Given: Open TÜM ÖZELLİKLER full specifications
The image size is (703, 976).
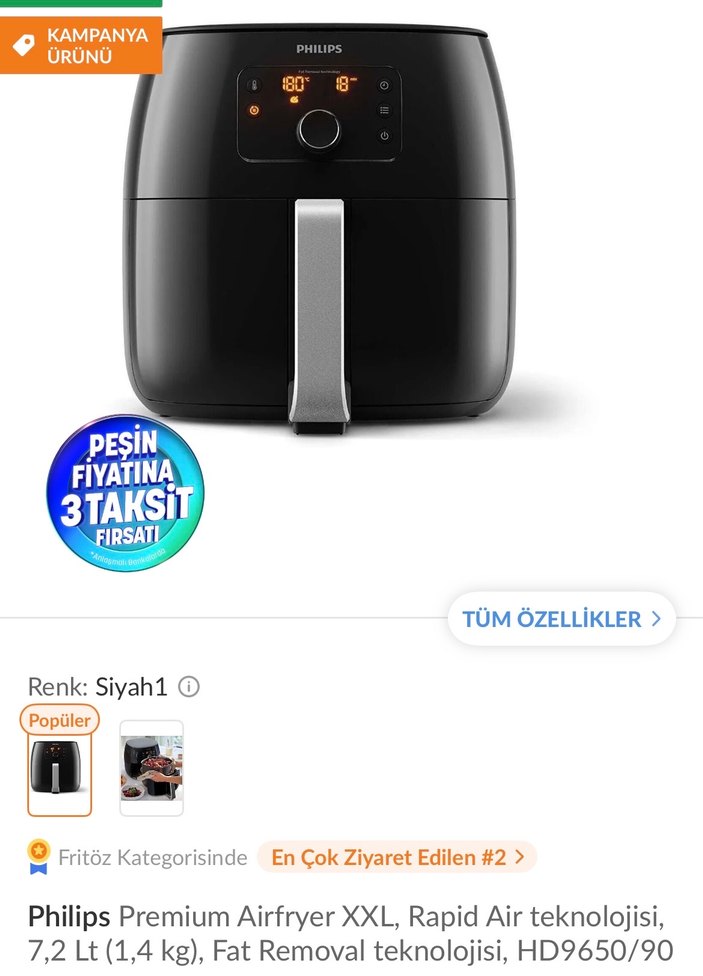Looking at the screenshot, I should pyautogui.click(x=561, y=619).
